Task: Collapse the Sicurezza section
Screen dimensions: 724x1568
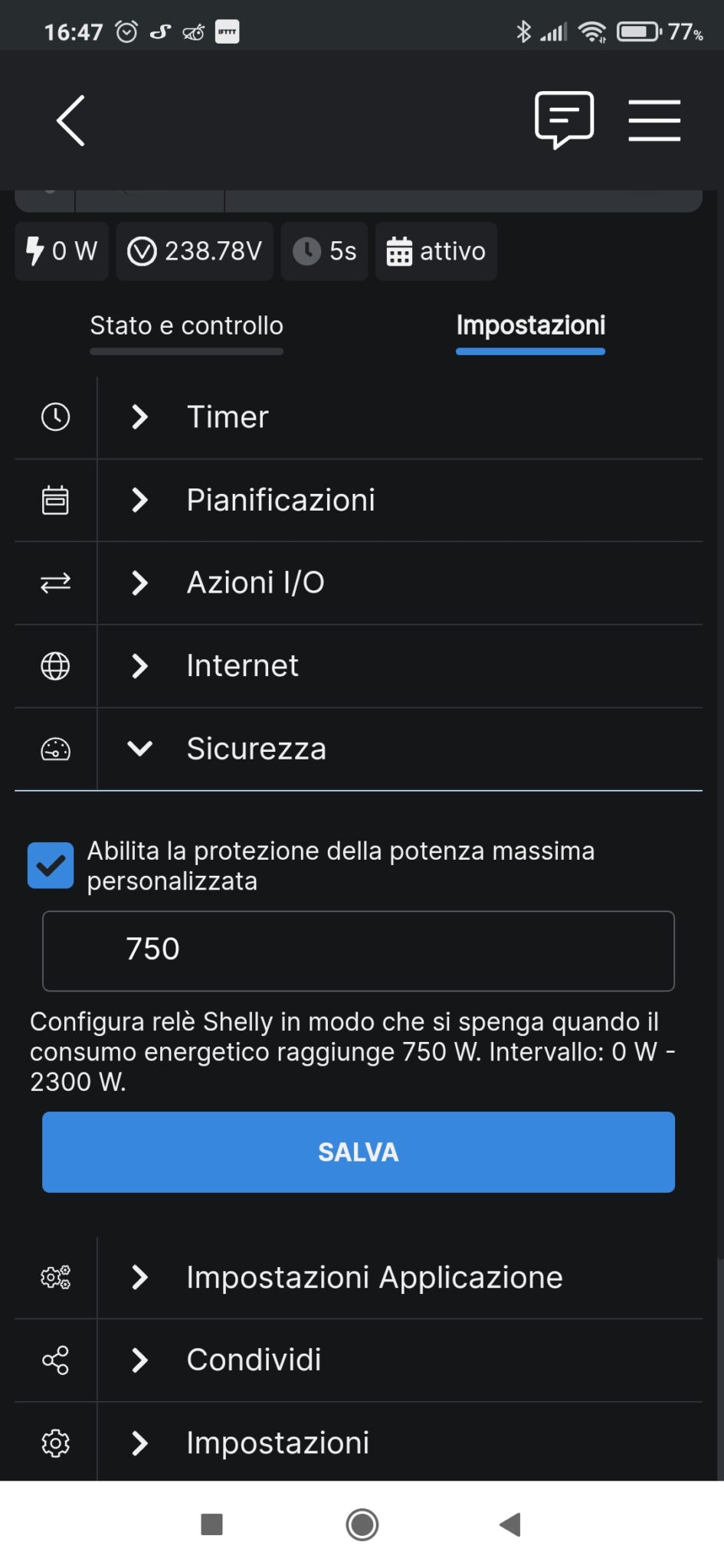Action: pyautogui.click(x=257, y=749)
